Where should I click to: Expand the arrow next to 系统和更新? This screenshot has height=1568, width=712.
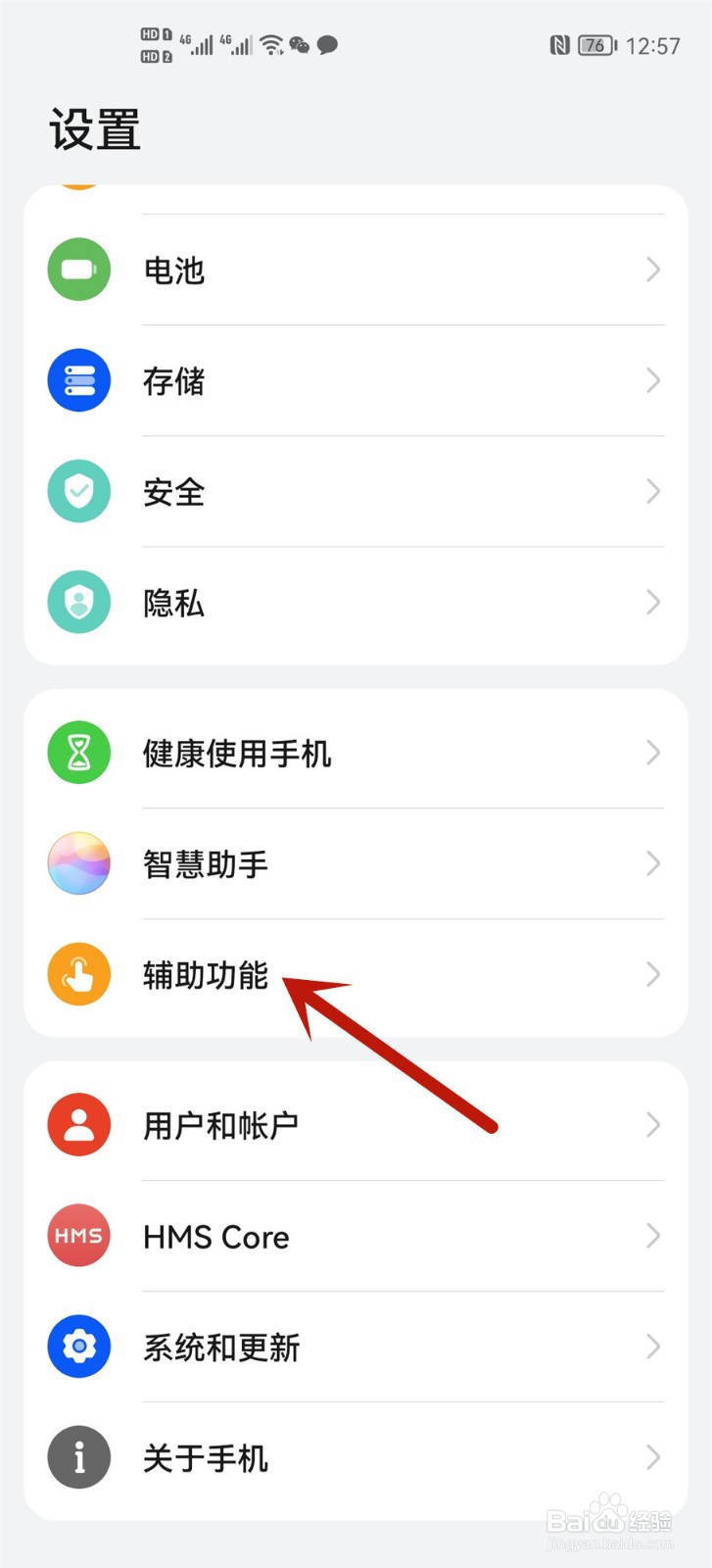coord(653,1347)
